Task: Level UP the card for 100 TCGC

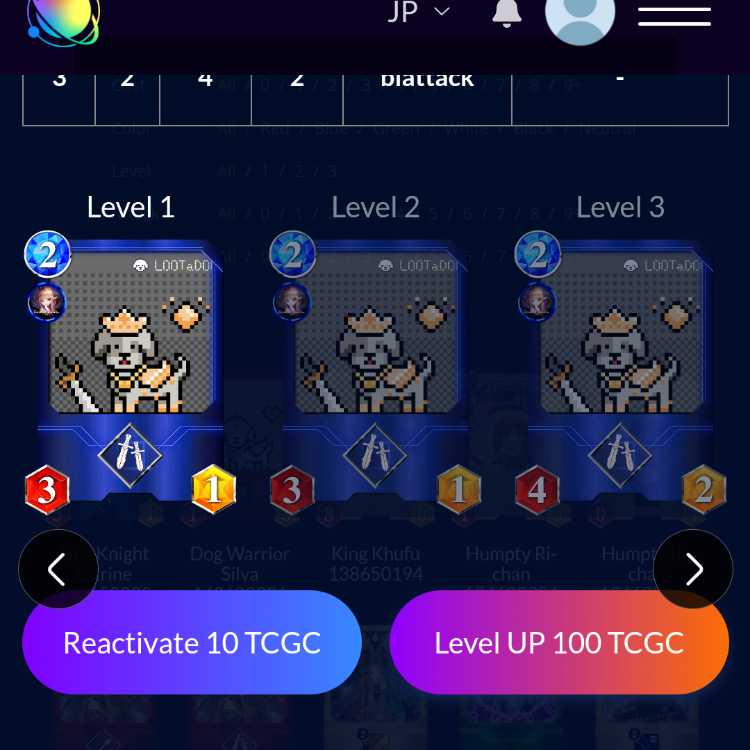Action: pos(559,642)
